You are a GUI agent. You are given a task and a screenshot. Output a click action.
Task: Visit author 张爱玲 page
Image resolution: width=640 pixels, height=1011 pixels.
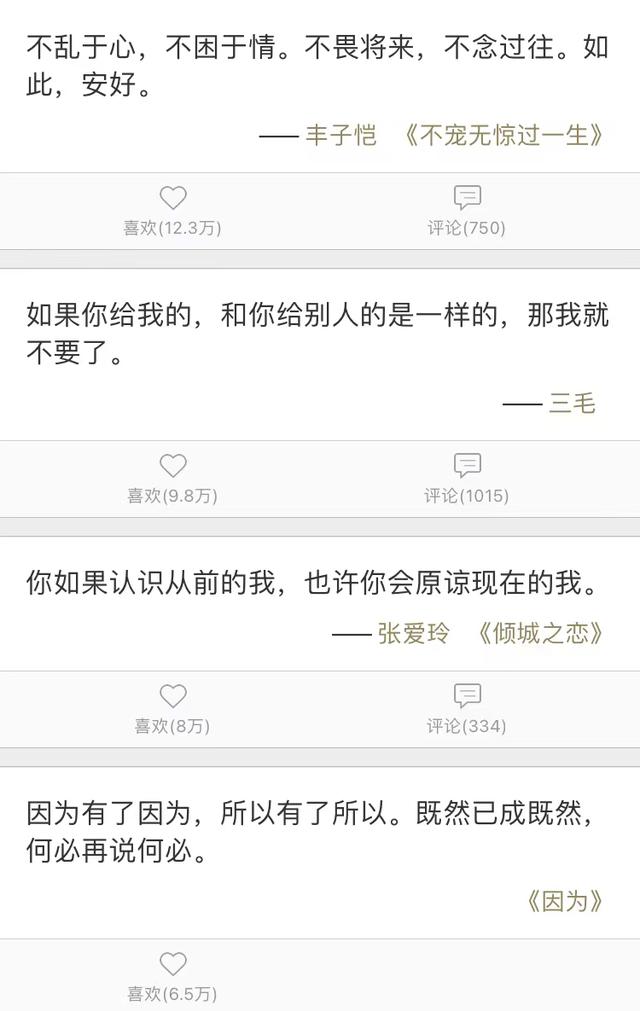(413, 634)
